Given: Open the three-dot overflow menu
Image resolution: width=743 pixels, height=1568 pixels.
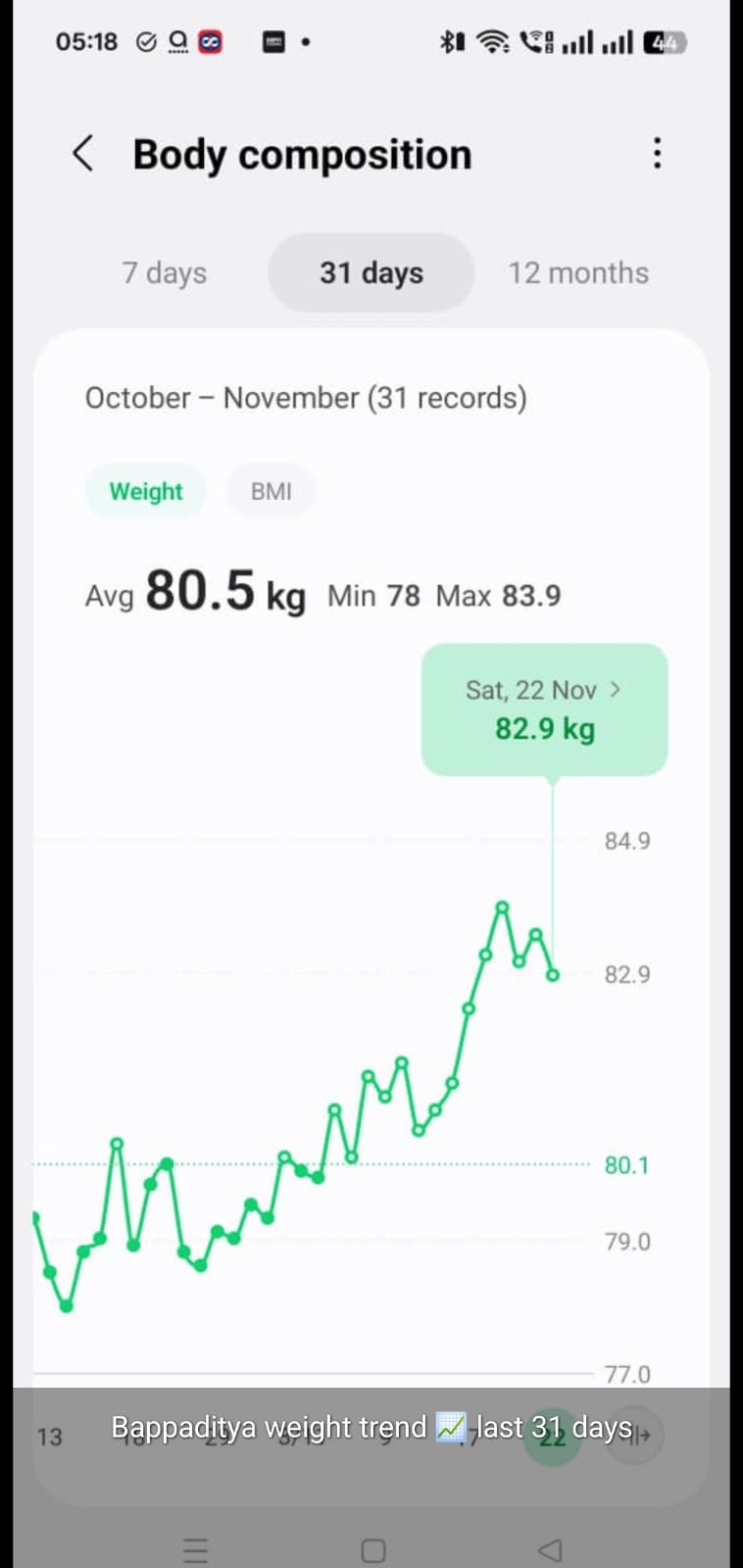Looking at the screenshot, I should coord(657,153).
